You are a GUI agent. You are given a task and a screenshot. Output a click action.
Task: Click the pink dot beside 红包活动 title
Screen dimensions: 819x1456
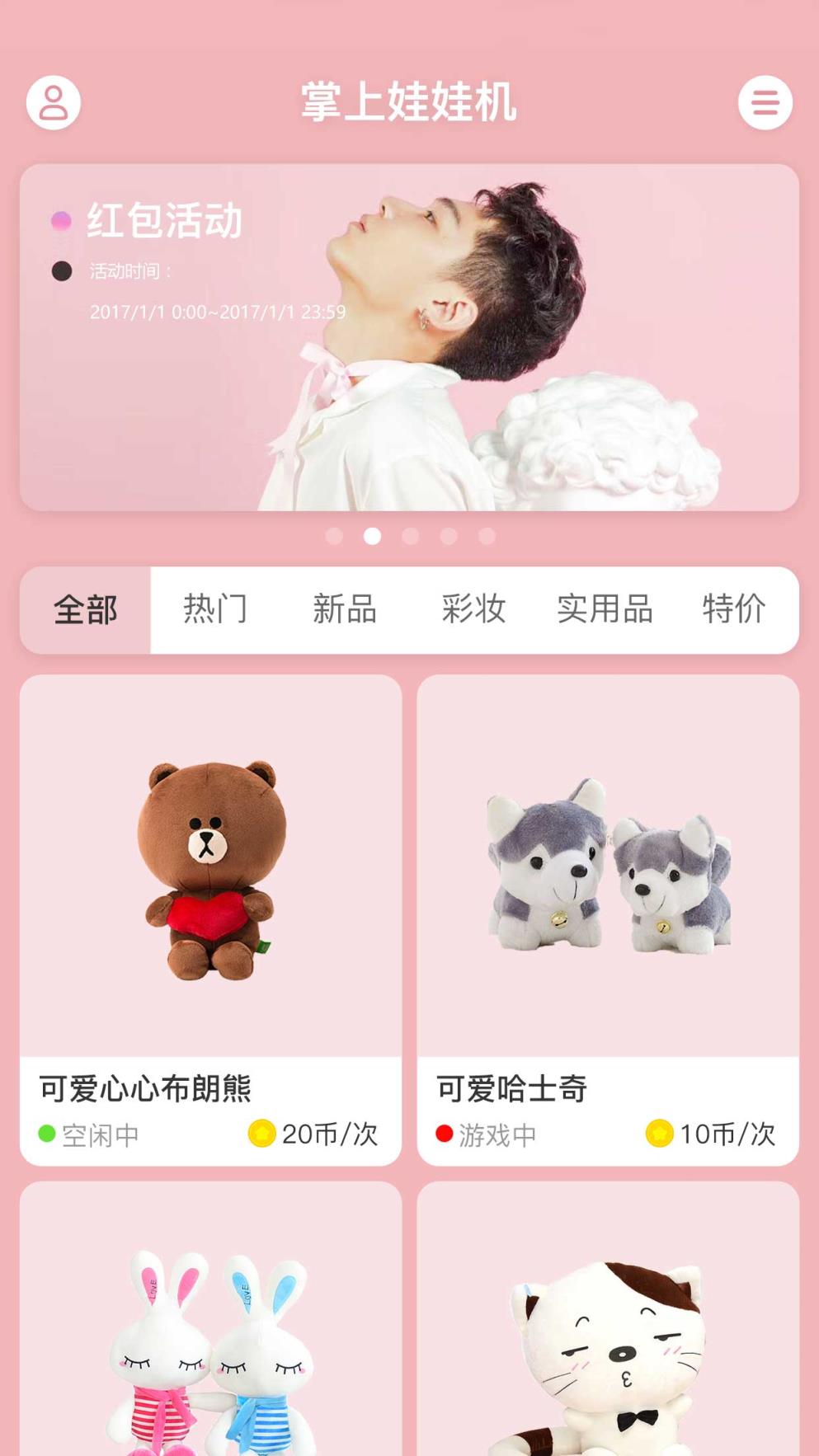59,219
